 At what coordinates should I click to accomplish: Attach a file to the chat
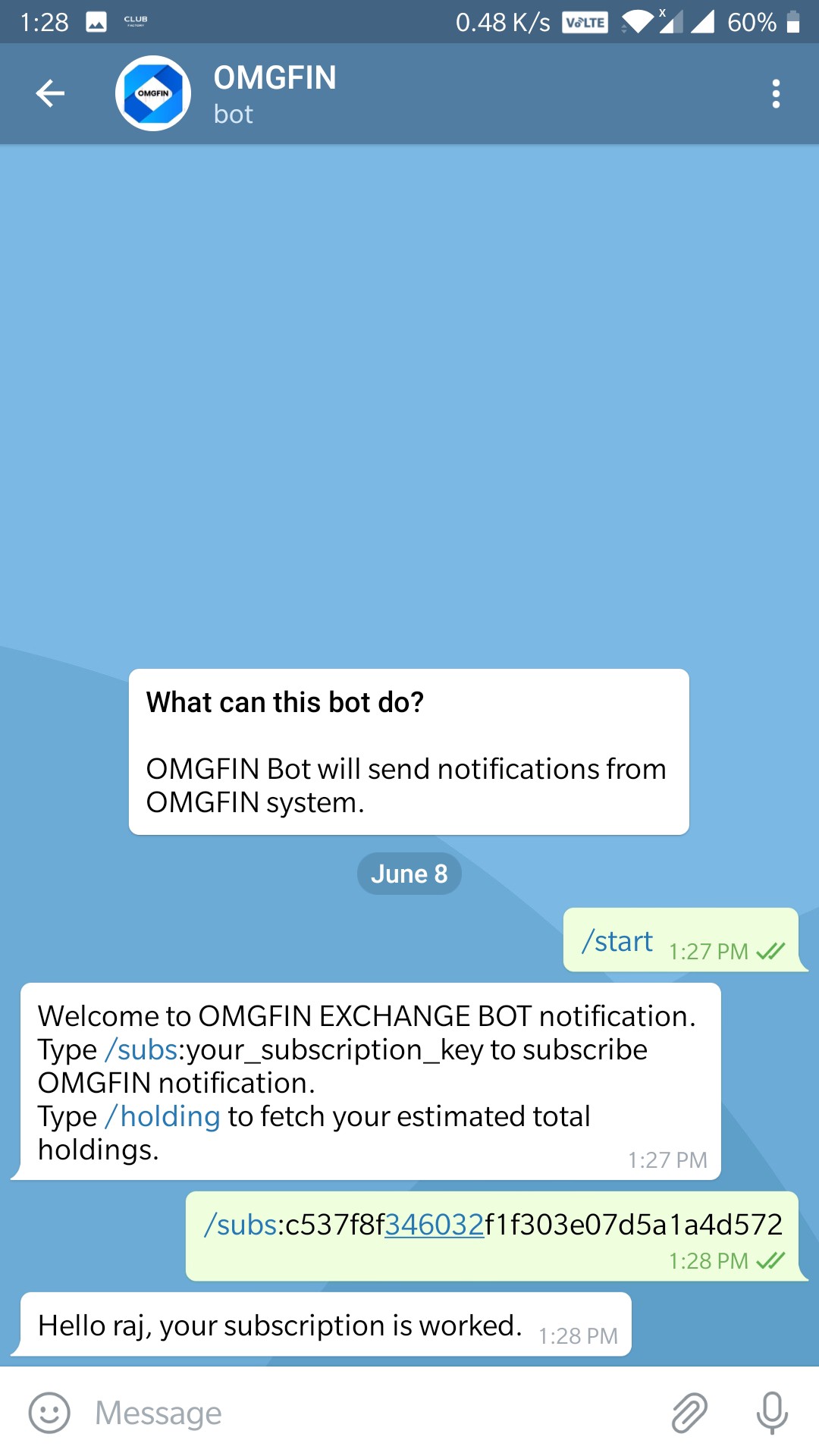click(x=689, y=1414)
